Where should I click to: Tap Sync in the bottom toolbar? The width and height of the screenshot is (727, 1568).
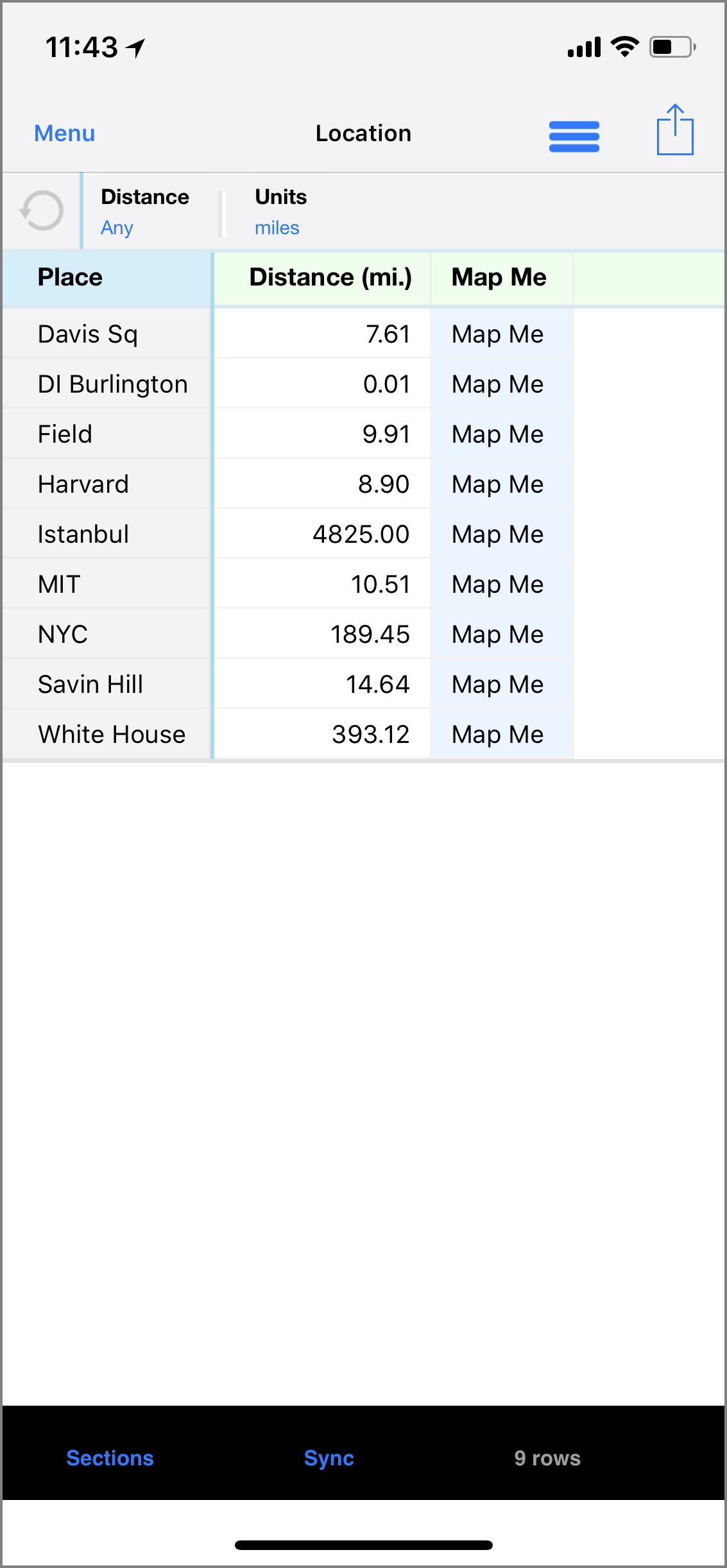[x=328, y=1458]
